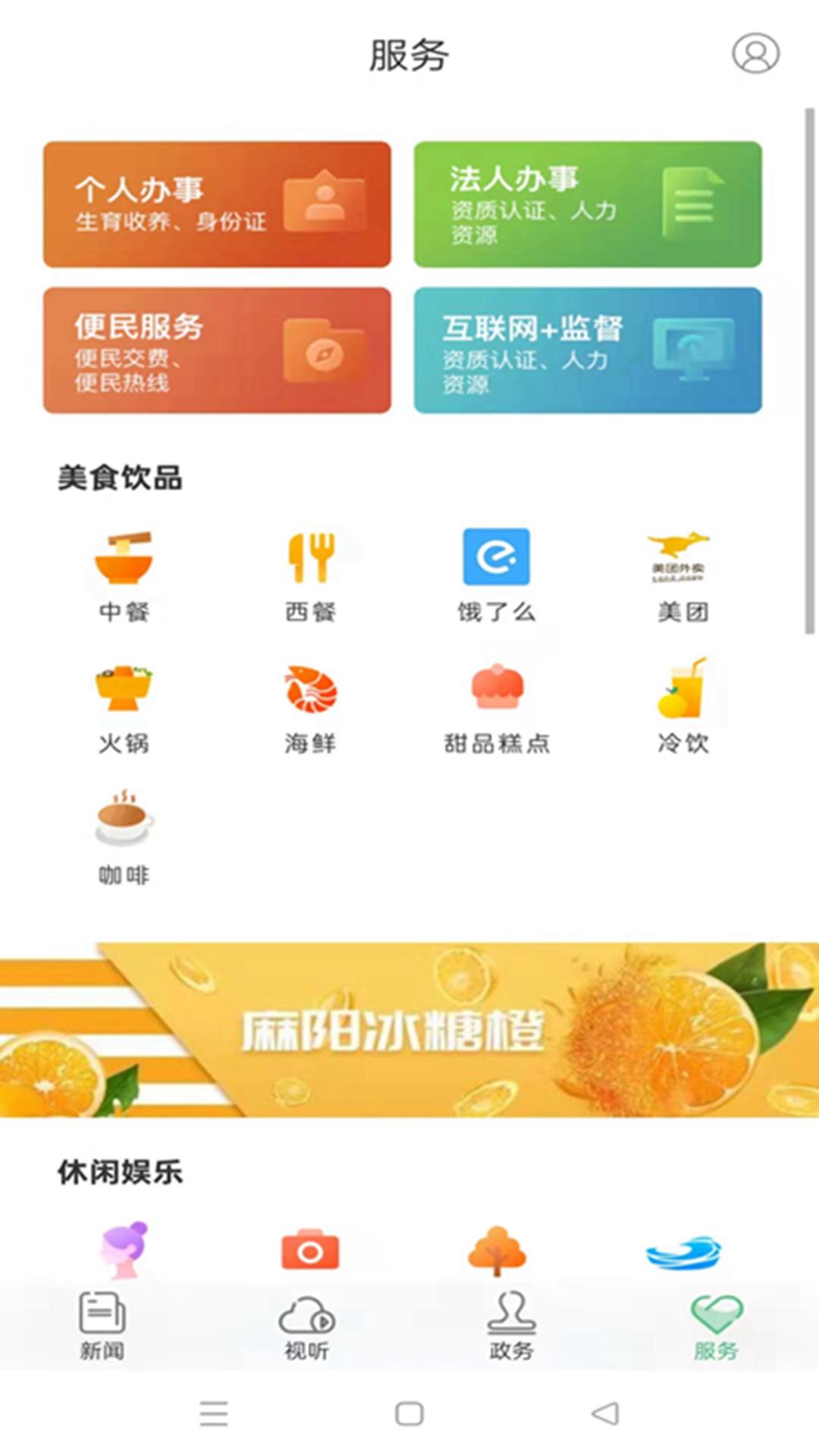Image resolution: width=819 pixels, height=1456 pixels.
Task: Open the 便民服务 card
Action: pos(217,350)
